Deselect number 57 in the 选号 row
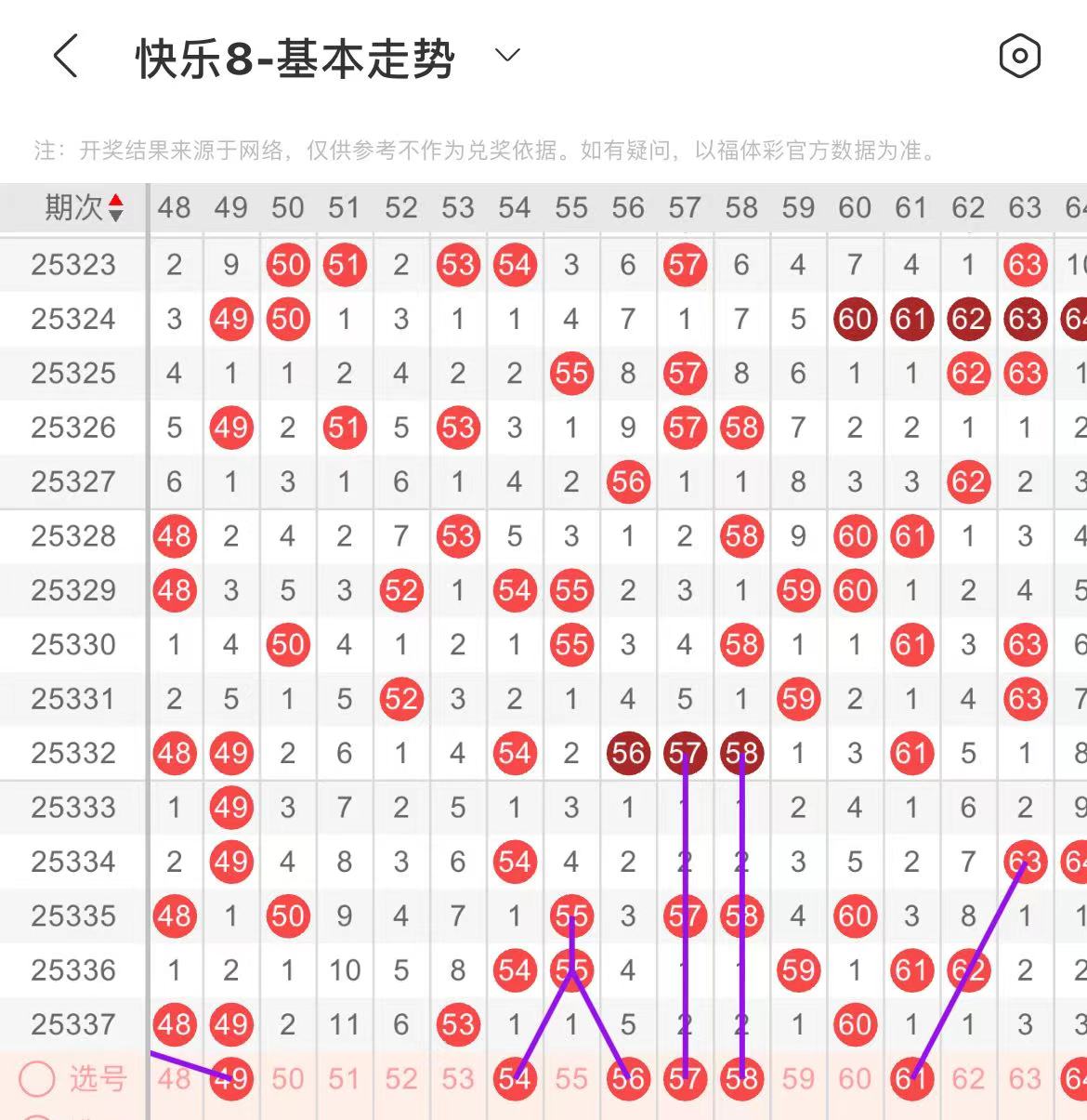This screenshot has width=1087, height=1120. point(685,1079)
